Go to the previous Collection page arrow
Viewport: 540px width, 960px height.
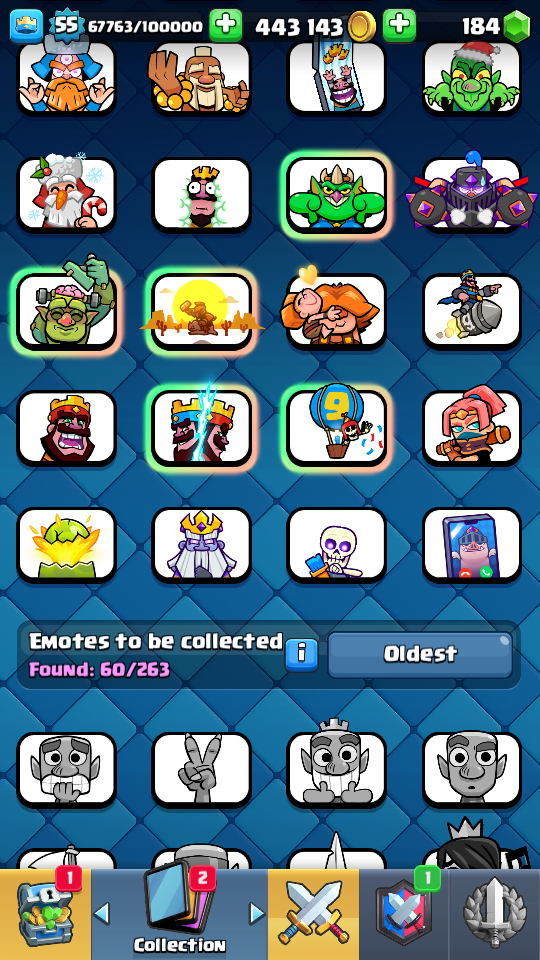coord(102,915)
